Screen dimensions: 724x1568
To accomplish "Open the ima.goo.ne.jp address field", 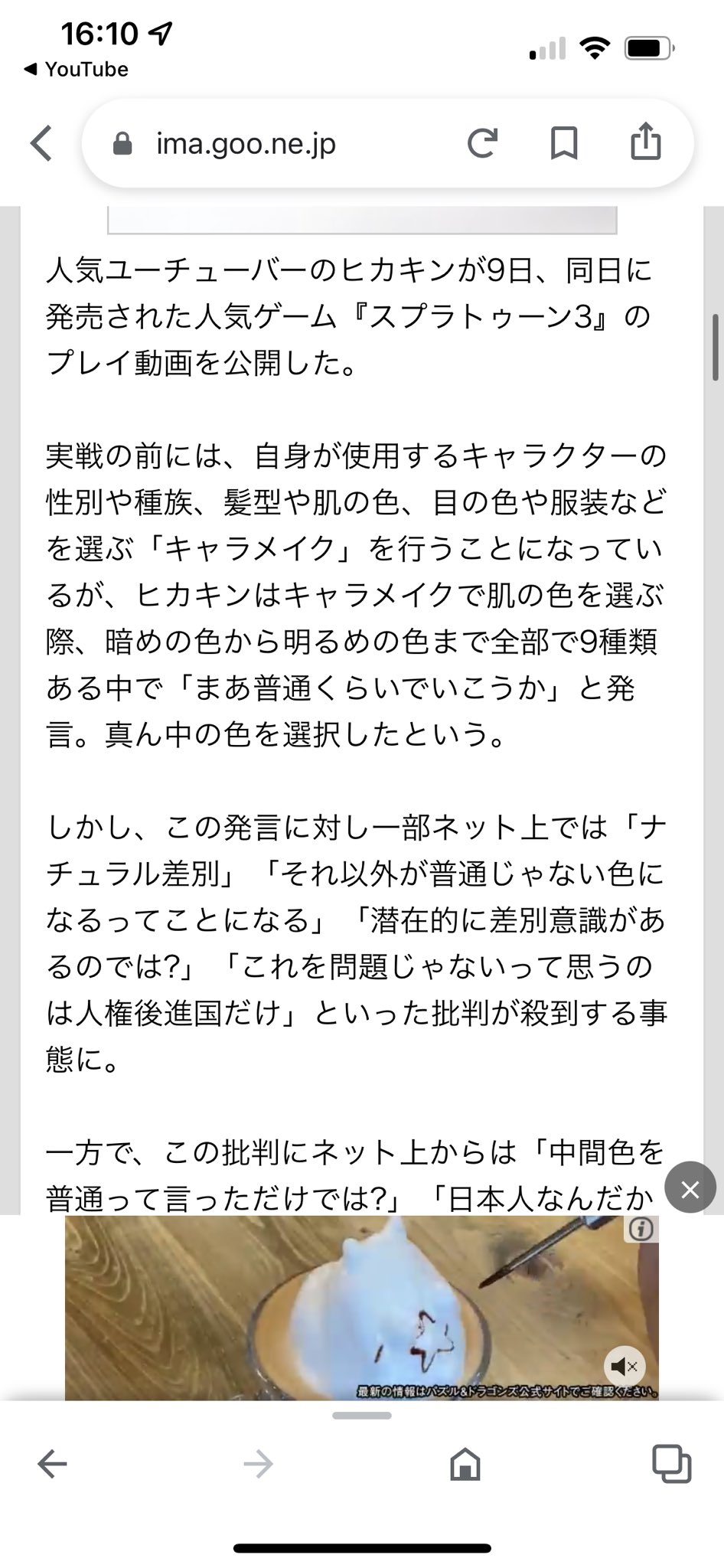I will coord(245,143).
